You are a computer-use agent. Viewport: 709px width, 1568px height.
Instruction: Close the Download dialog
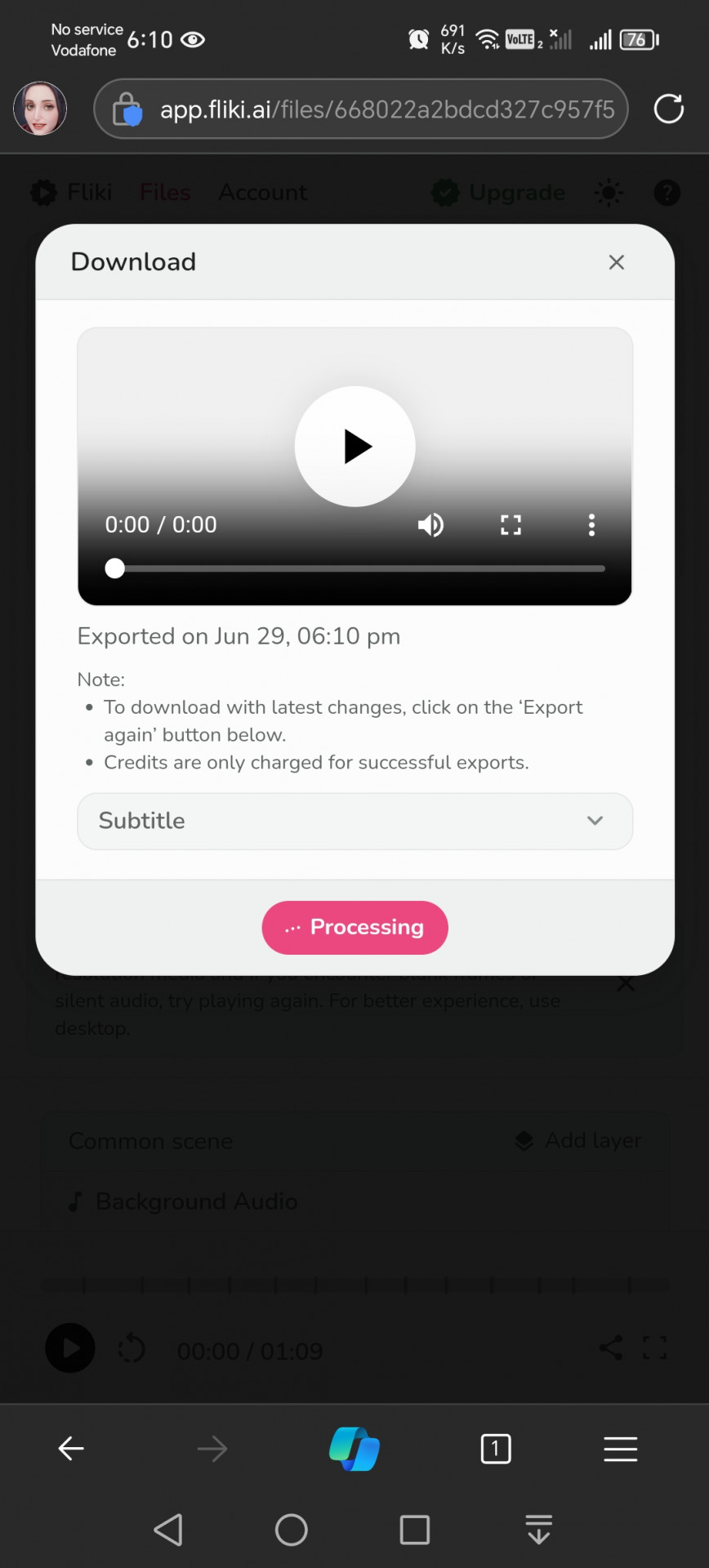(x=616, y=262)
